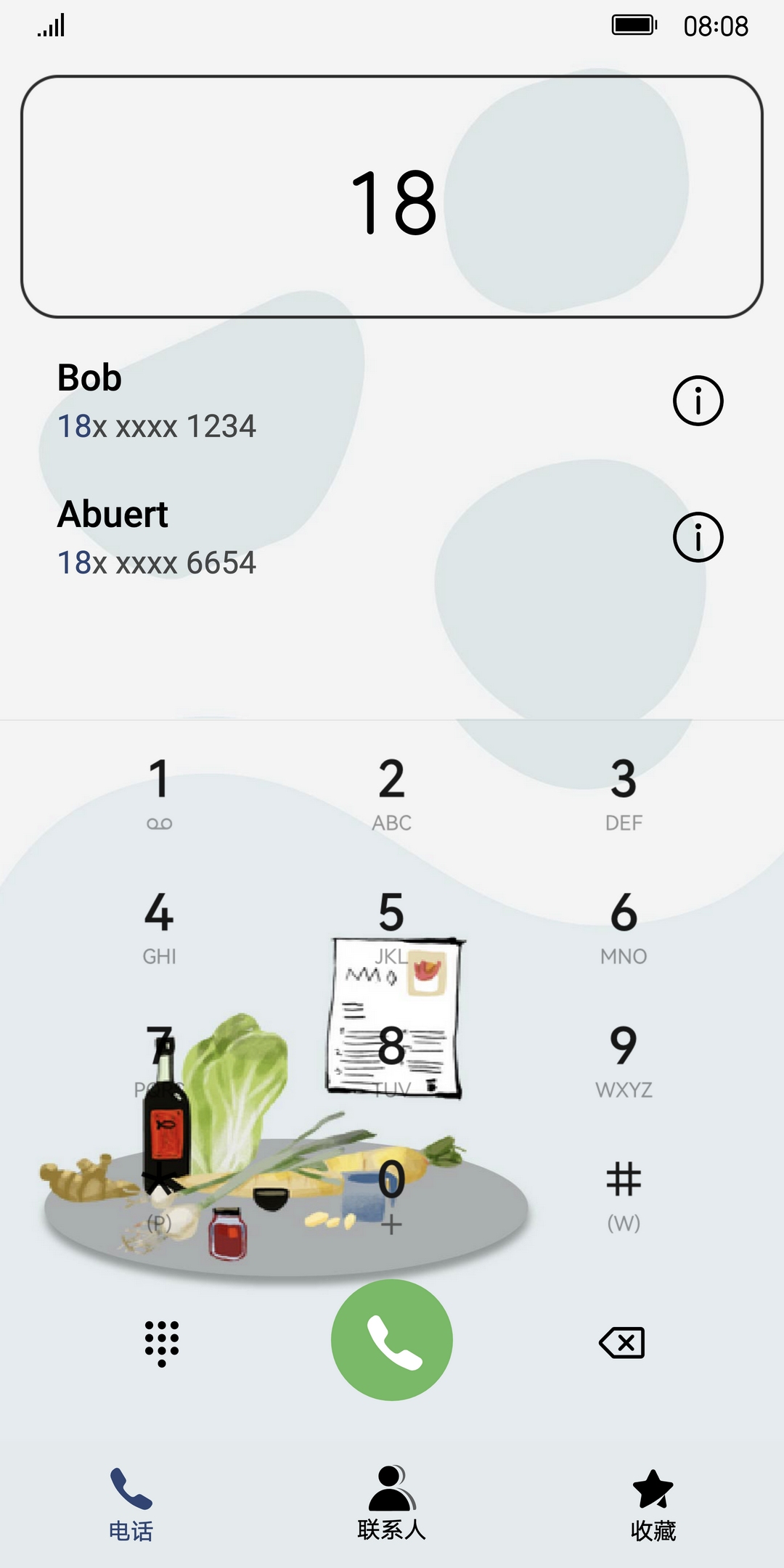Open the 收藏 favorites tab

(653, 1504)
